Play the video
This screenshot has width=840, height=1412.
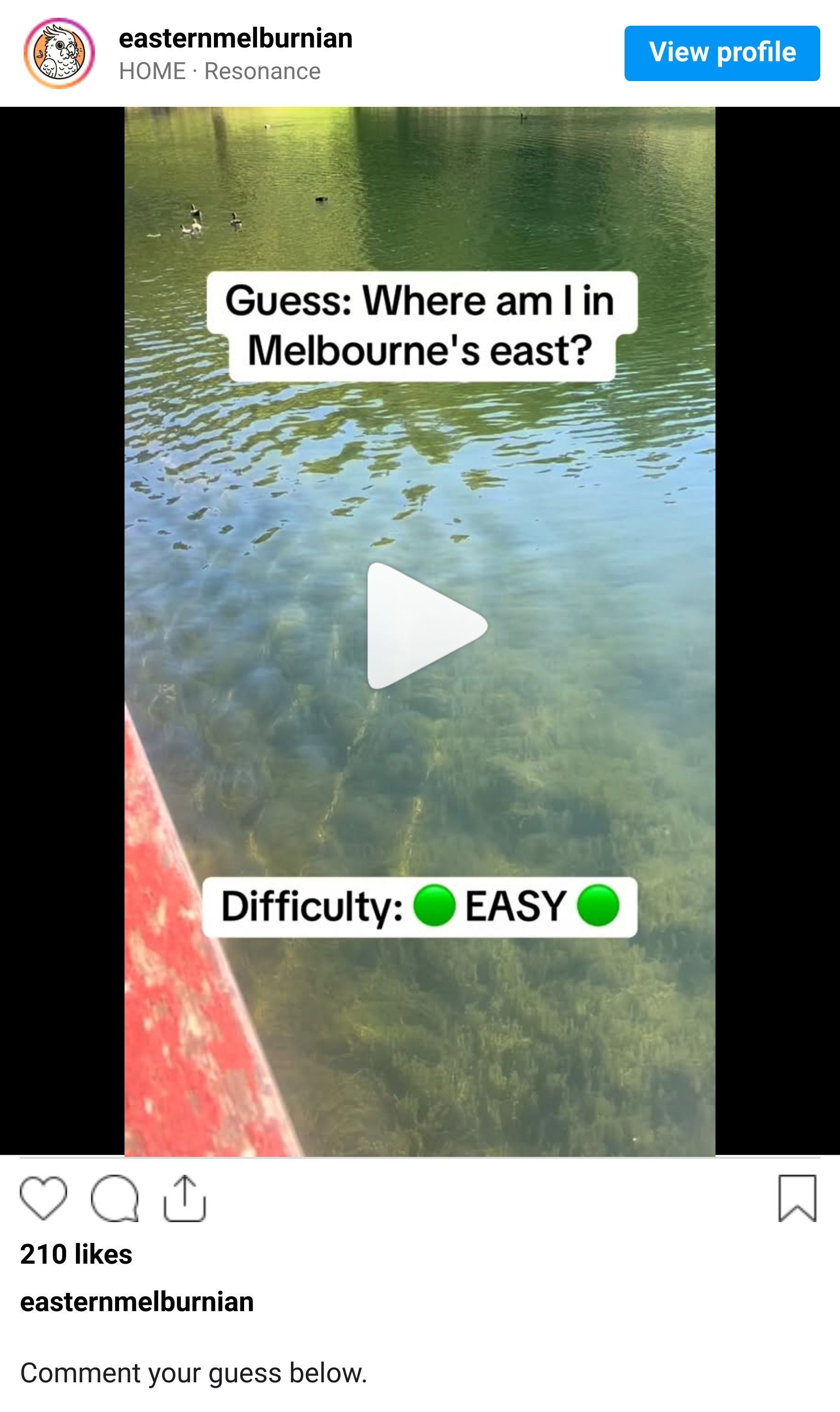[x=423, y=626]
